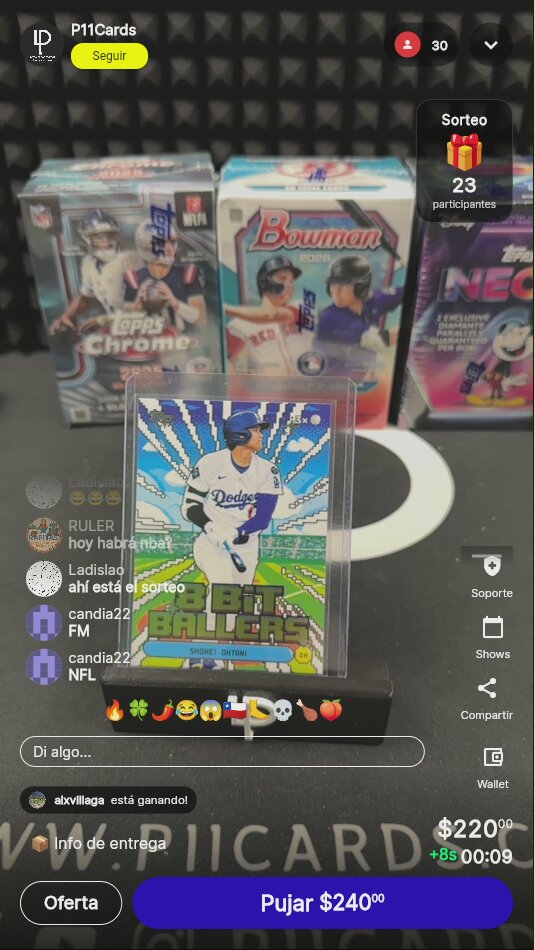Send the skull emoji reaction
This screenshot has height=950, width=534.
[282, 710]
